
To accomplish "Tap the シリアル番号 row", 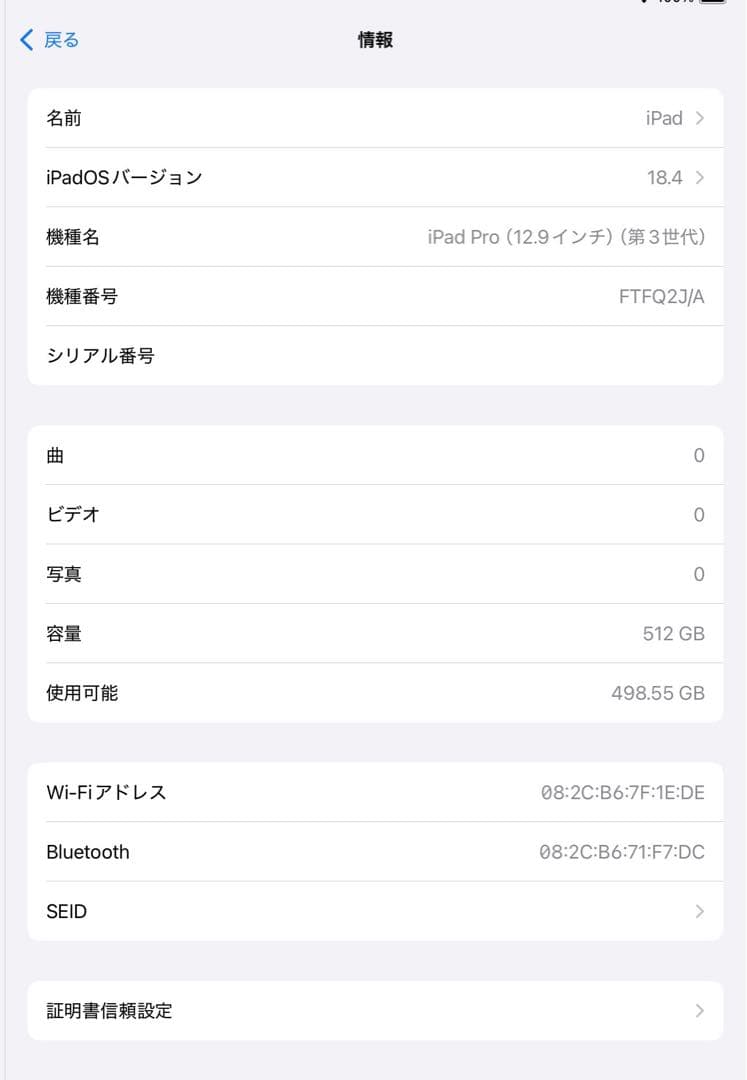I will 373,356.
